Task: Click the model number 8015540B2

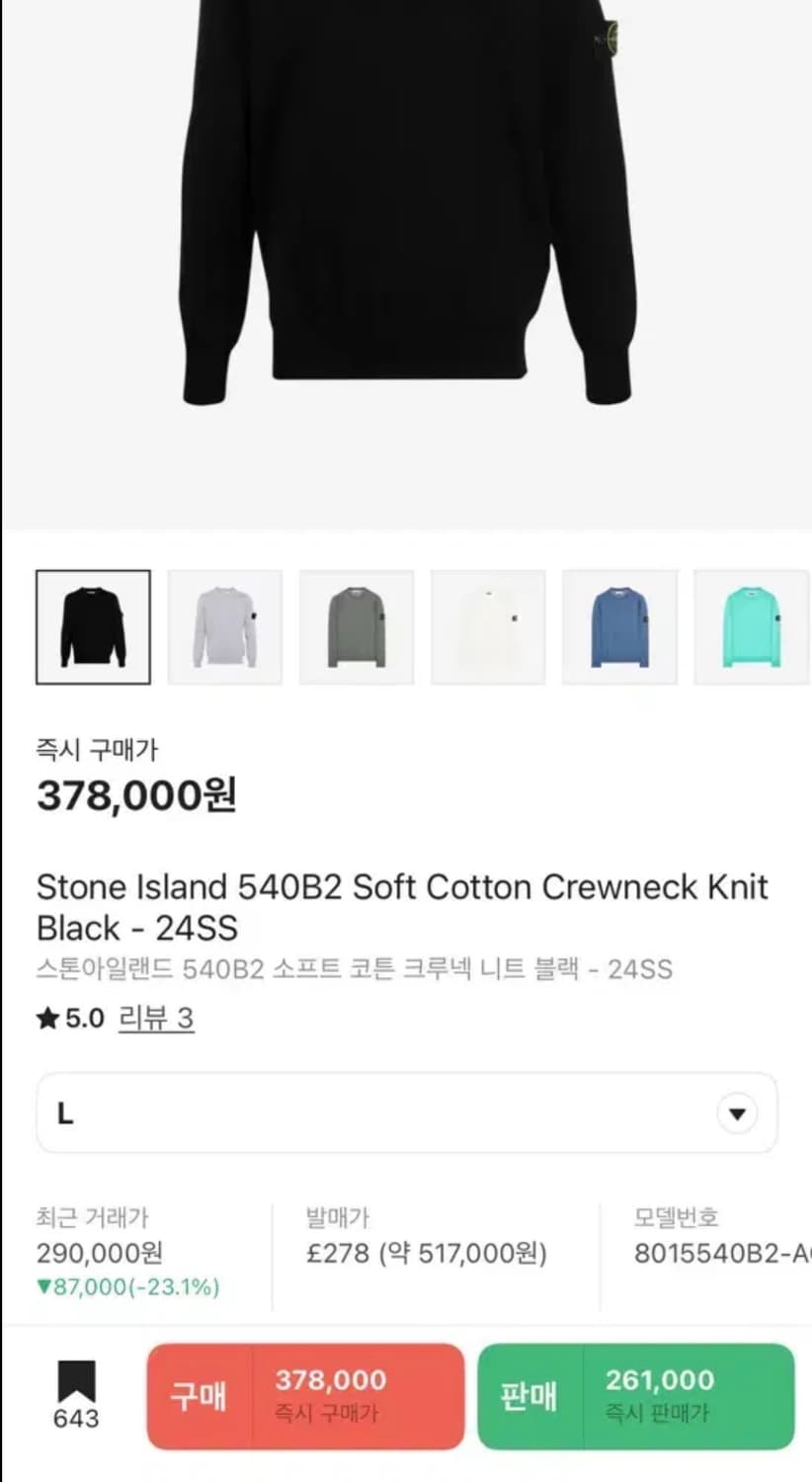Action: (x=719, y=1254)
